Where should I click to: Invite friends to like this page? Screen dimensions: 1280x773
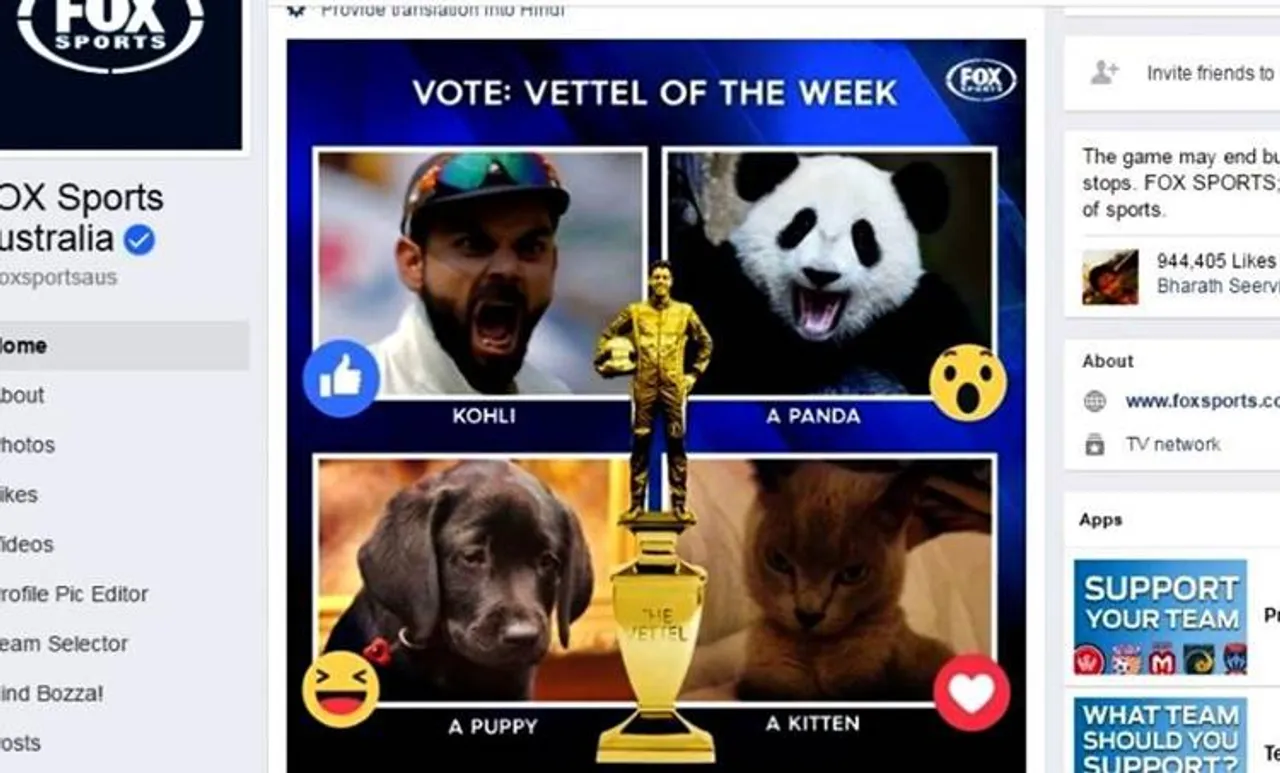pyautogui.click(x=1208, y=73)
